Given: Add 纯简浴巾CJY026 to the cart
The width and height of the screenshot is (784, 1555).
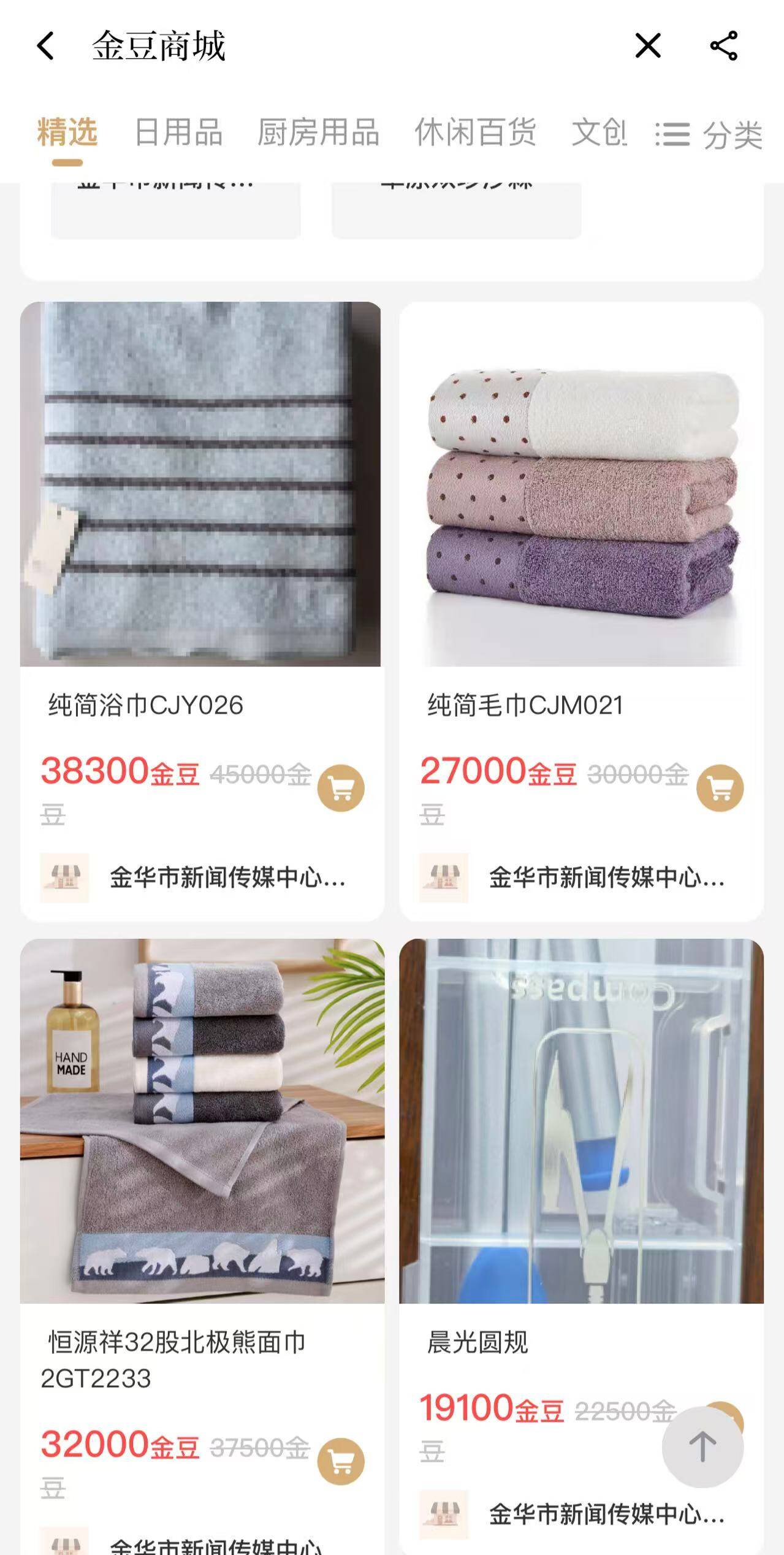Looking at the screenshot, I should [341, 788].
